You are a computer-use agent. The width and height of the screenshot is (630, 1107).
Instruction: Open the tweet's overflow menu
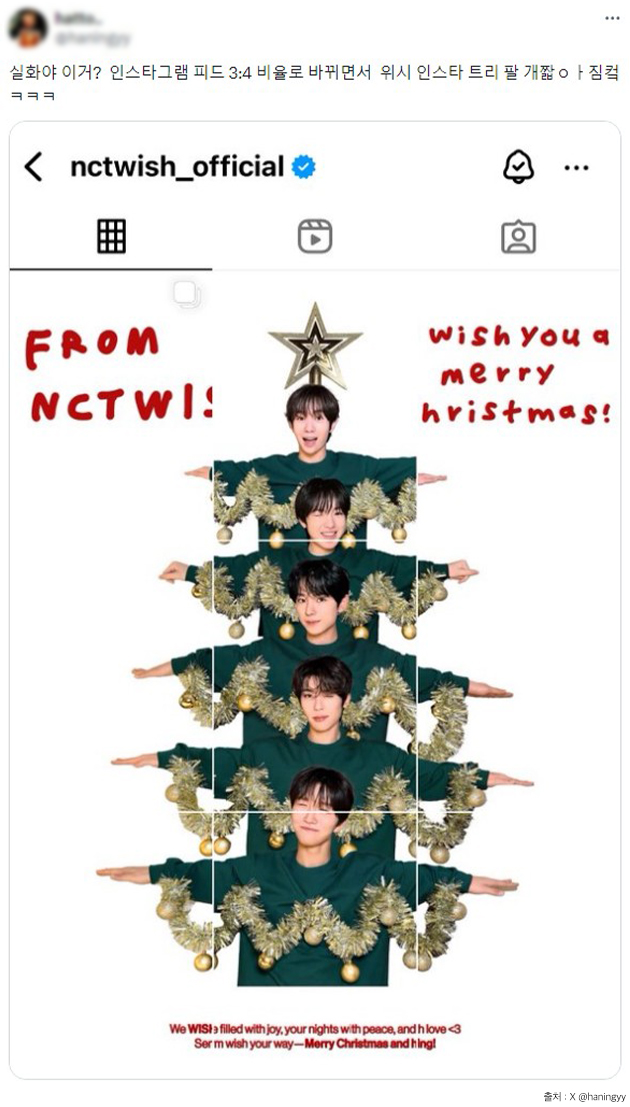click(x=611, y=18)
